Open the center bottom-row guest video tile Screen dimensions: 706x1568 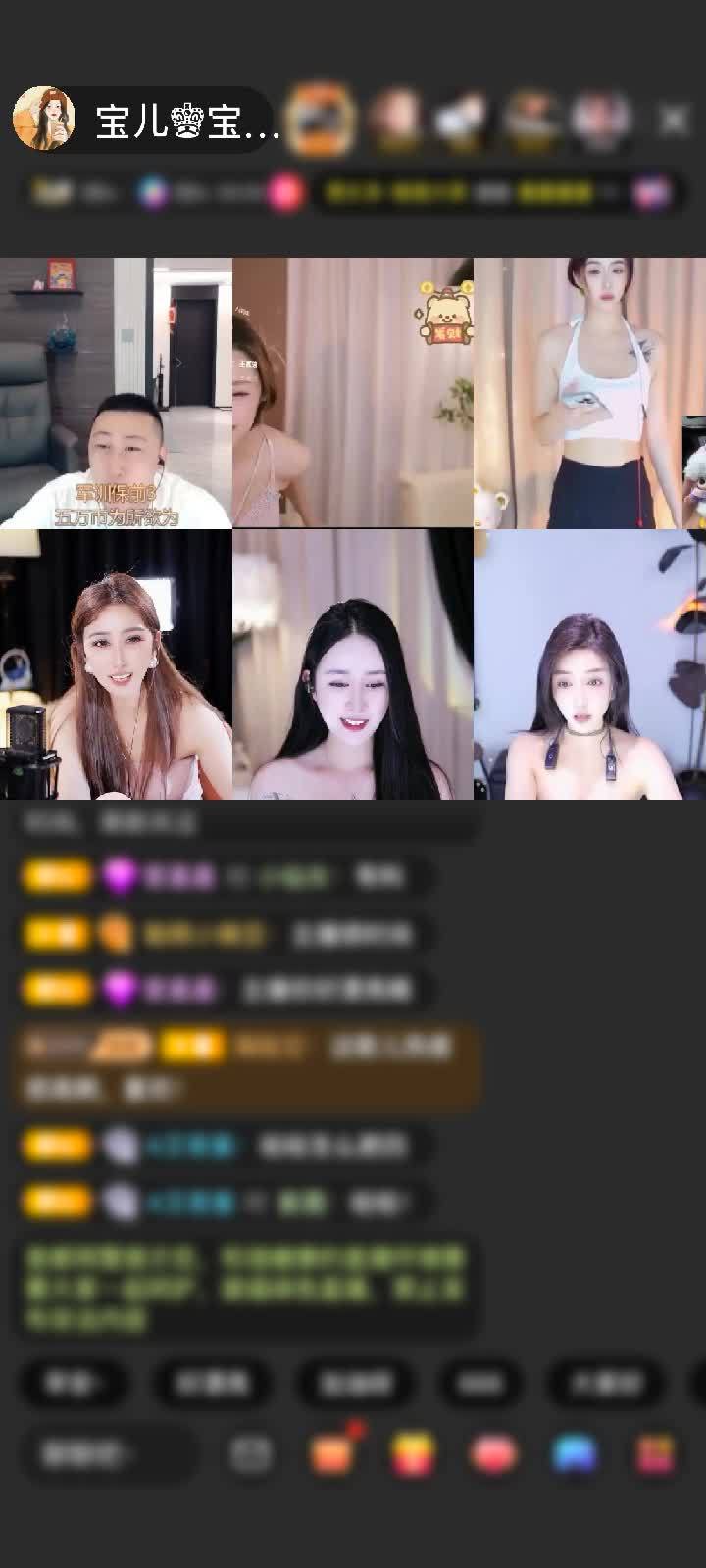(x=353, y=664)
